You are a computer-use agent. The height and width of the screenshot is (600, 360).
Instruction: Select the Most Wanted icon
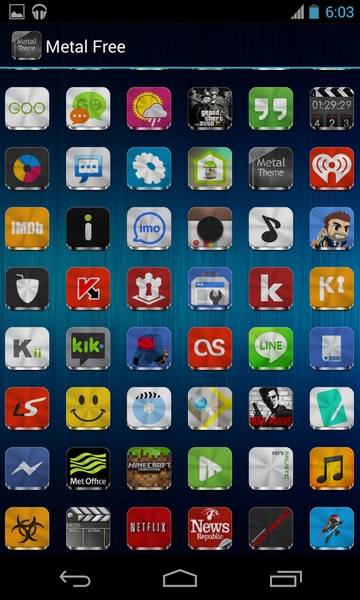pyautogui.click(x=271, y=528)
